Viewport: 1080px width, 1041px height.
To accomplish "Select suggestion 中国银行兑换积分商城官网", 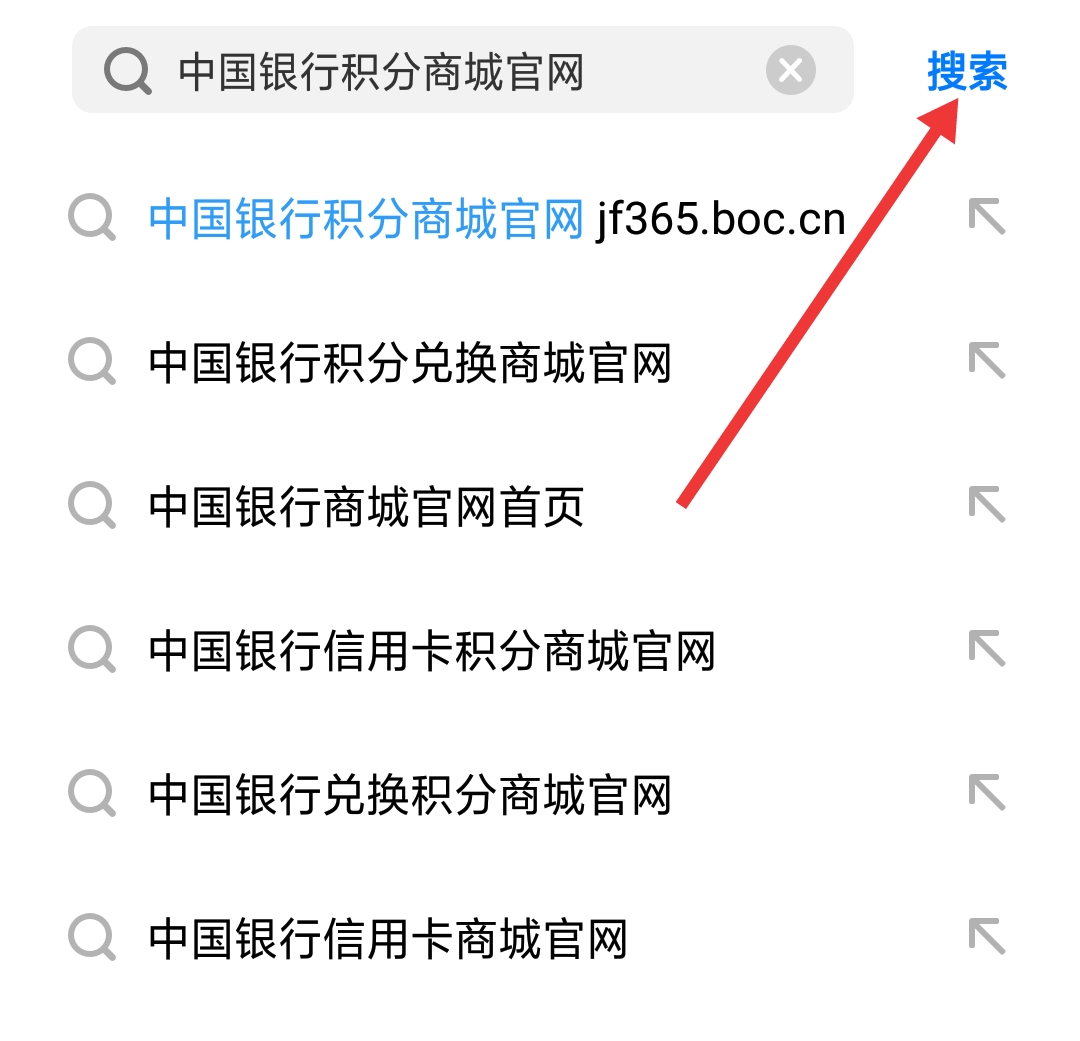I will pyautogui.click(x=410, y=795).
